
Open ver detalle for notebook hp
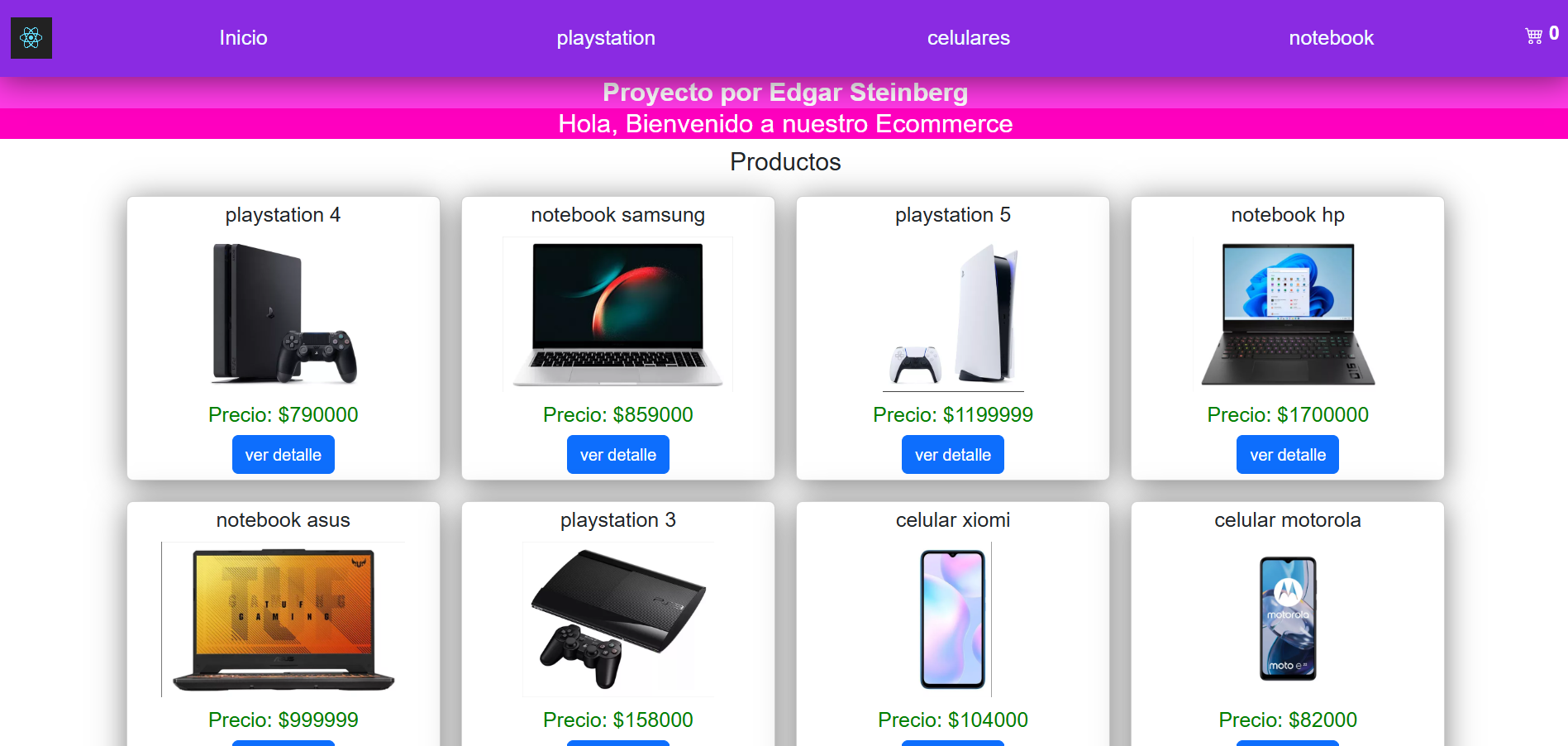point(1287,455)
